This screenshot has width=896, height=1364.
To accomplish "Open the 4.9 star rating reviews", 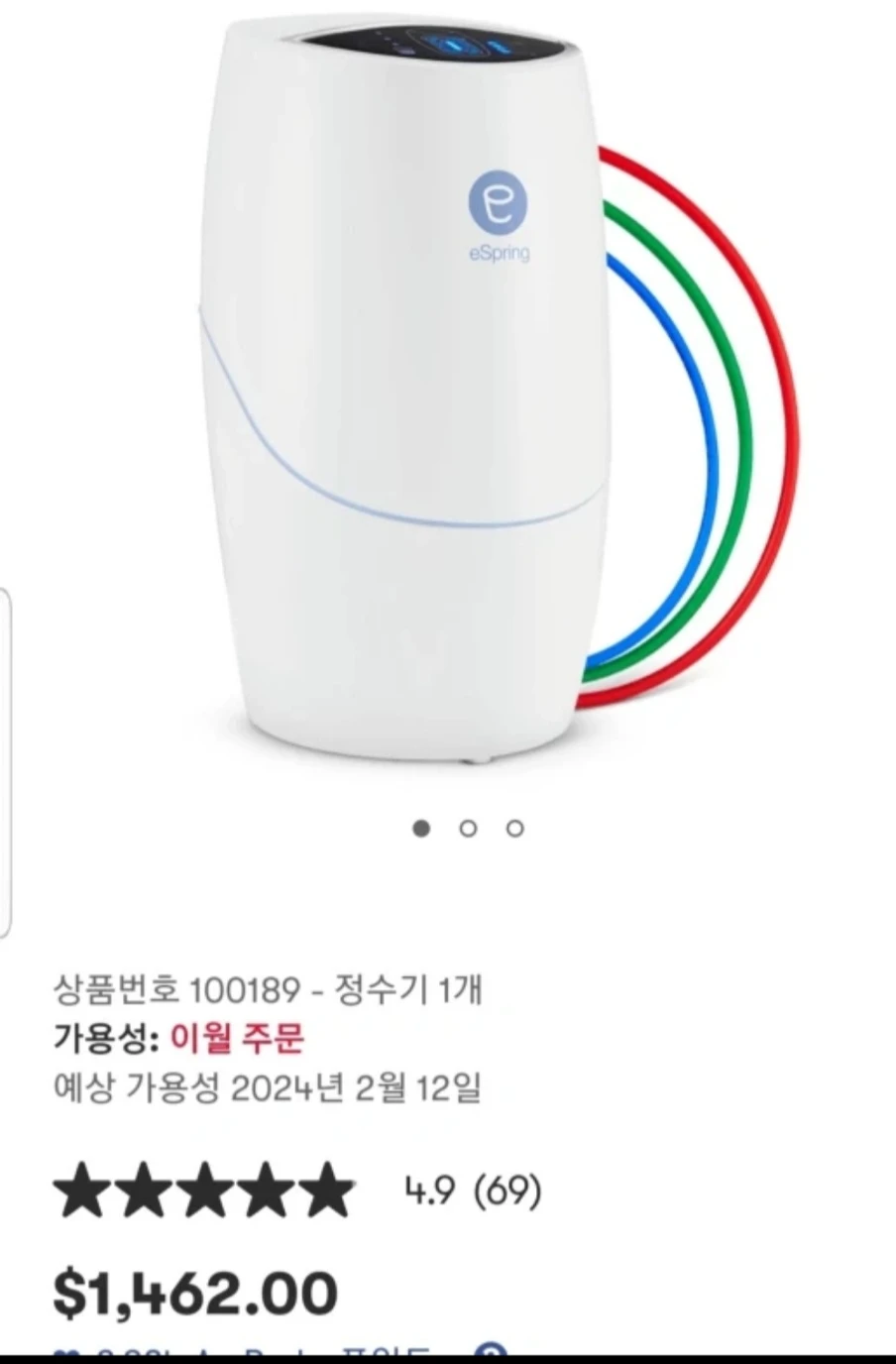I will click(297, 1191).
